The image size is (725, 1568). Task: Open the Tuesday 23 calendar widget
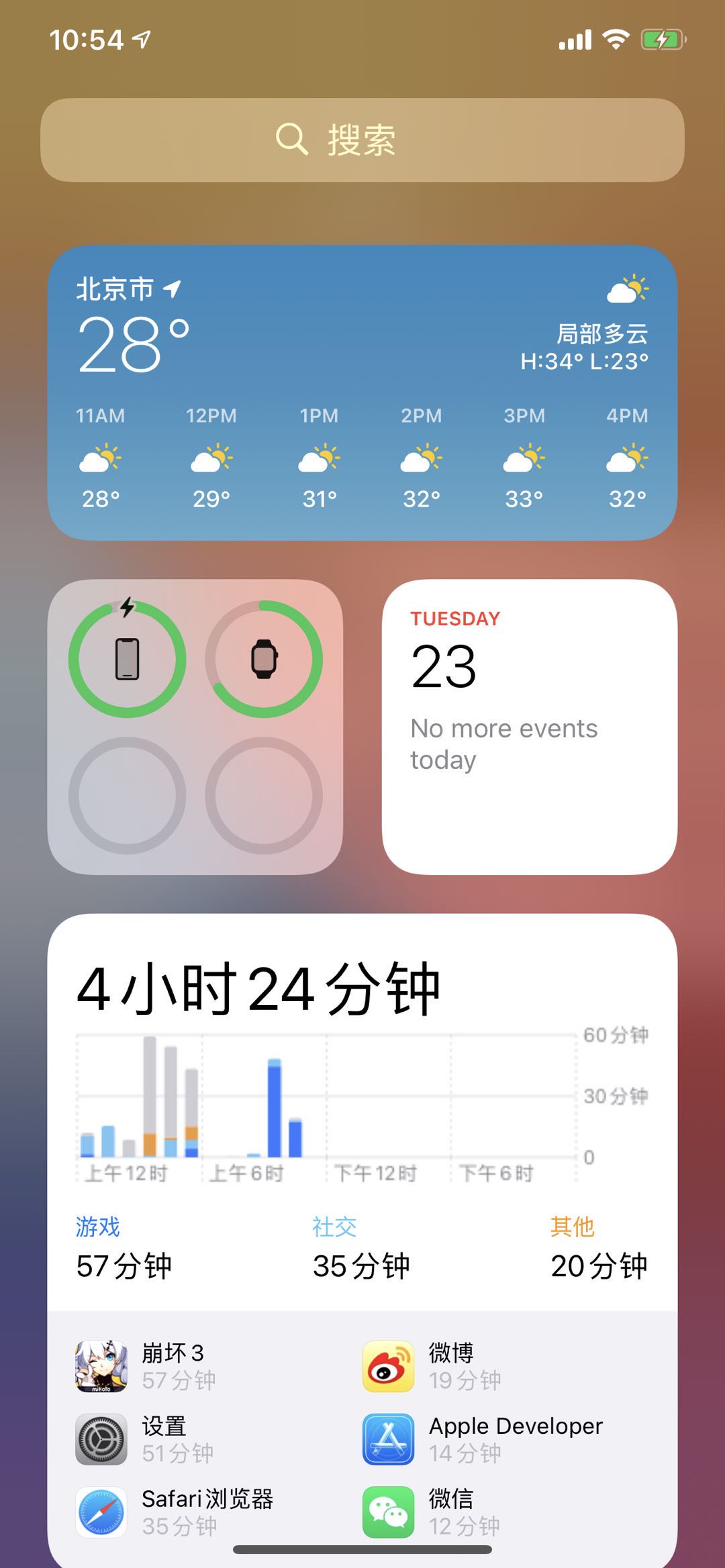[x=529, y=727]
